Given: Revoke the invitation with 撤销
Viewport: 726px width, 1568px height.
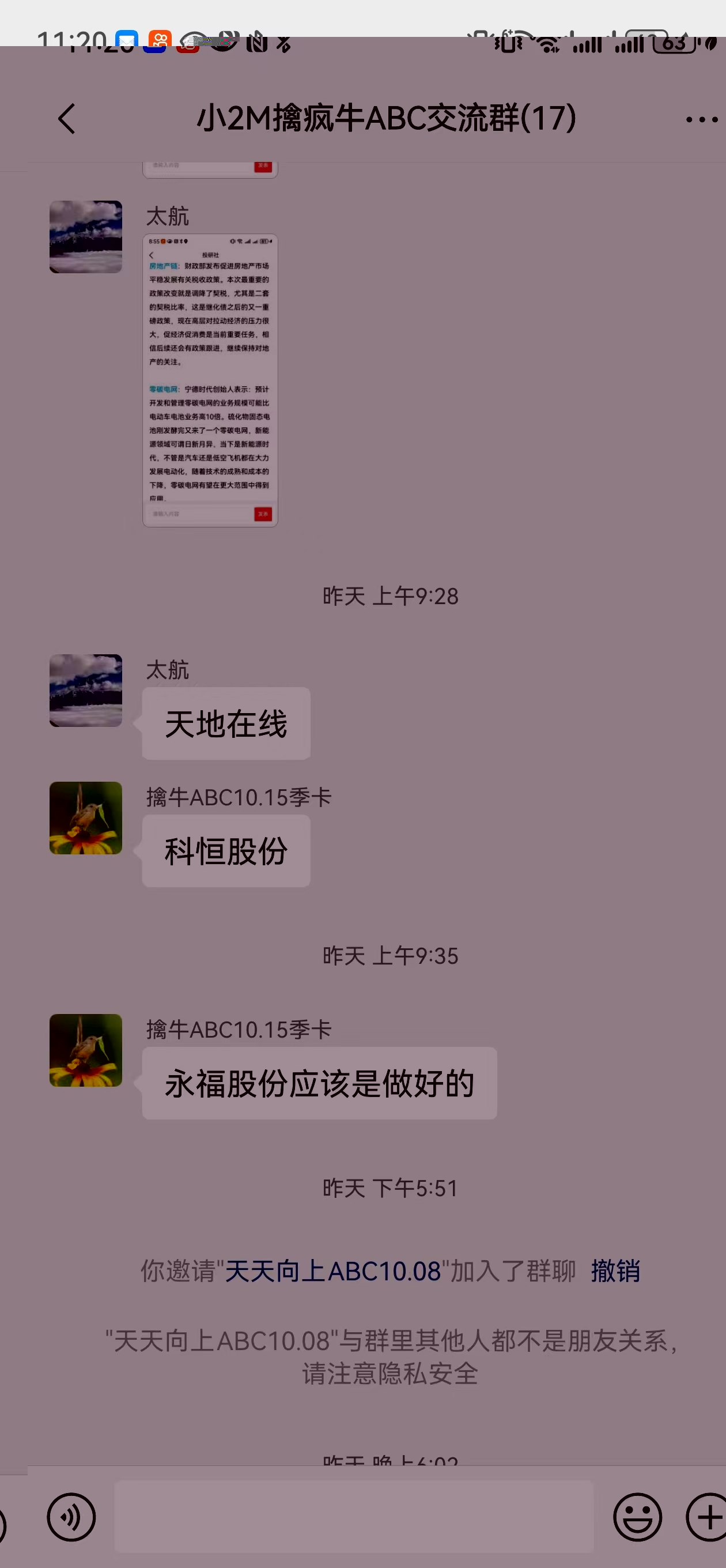Looking at the screenshot, I should pos(615,1271).
